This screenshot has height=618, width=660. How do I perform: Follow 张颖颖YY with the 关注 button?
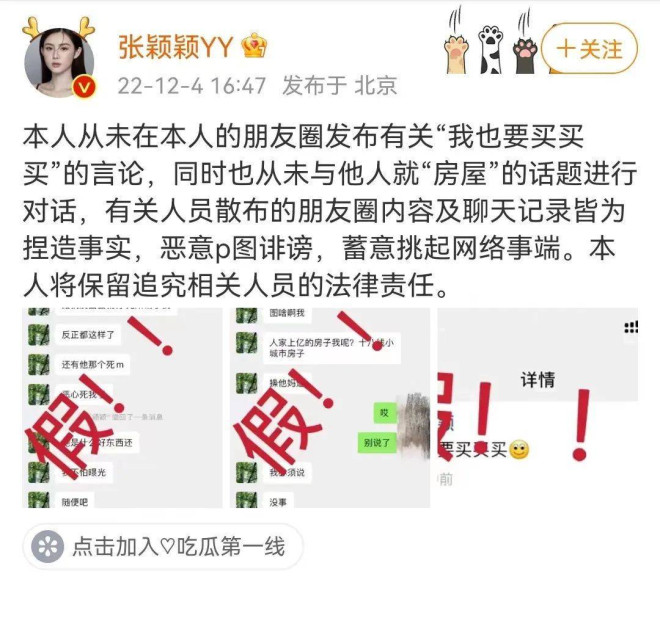[x=589, y=49]
